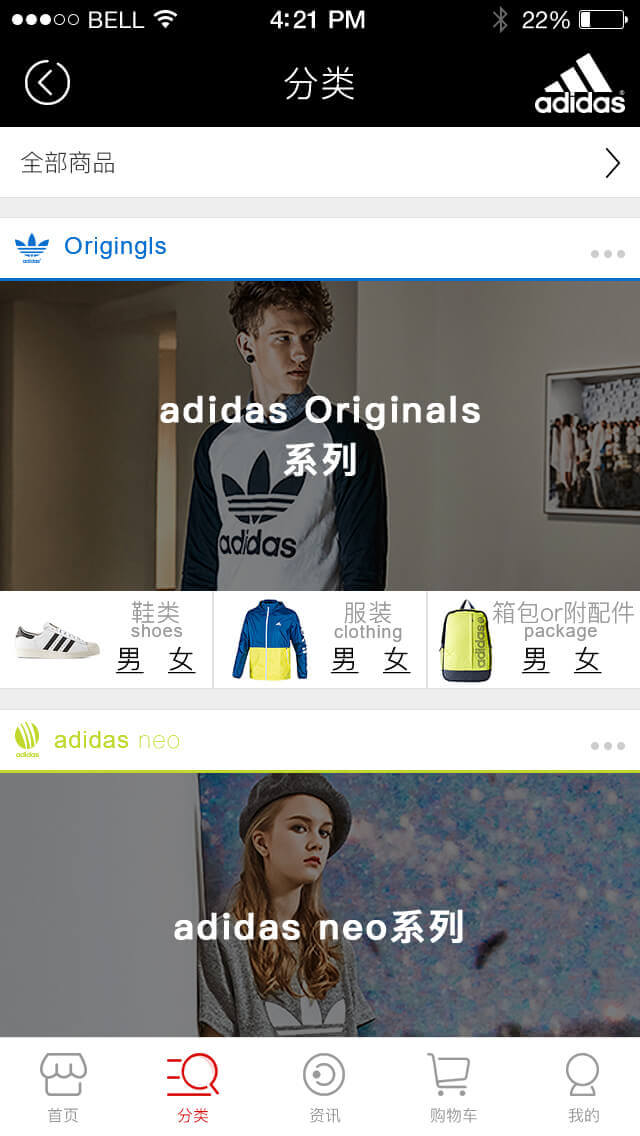The width and height of the screenshot is (640, 1136).
Task: Go back using the circled arrow
Action: (47, 82)
